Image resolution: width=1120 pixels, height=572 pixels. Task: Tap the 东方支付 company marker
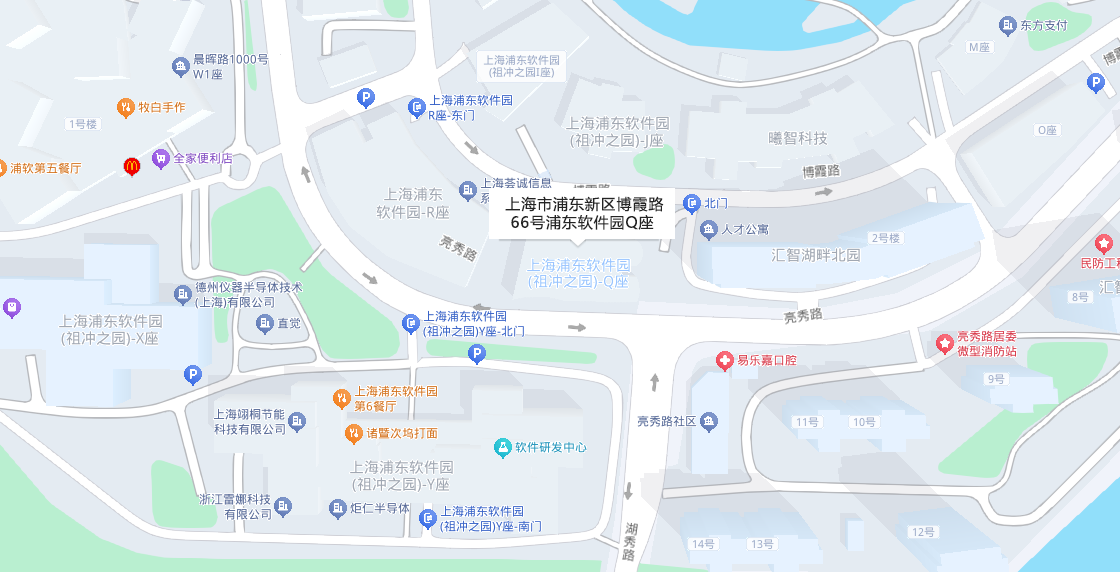(x=1007, y=25)
